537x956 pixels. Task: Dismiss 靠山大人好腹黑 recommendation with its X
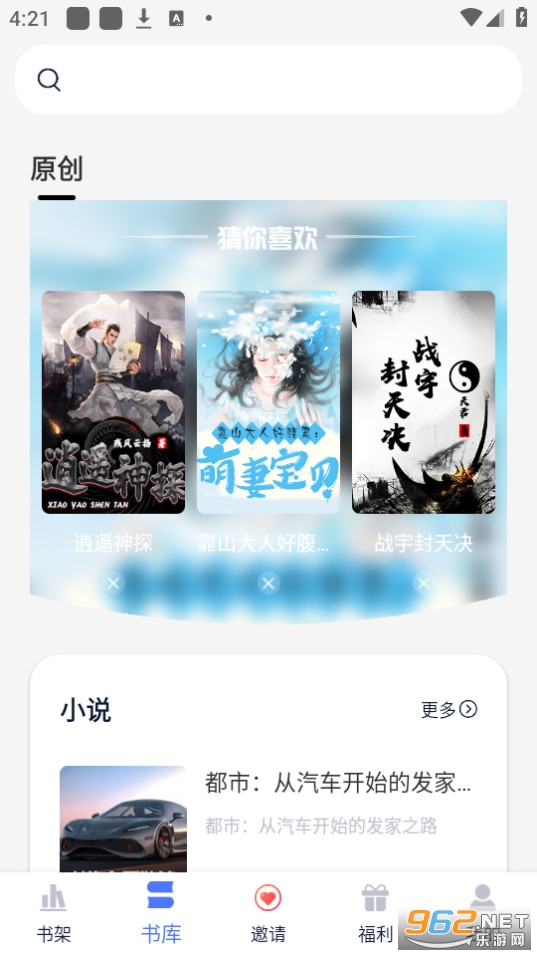click(268, 583)
